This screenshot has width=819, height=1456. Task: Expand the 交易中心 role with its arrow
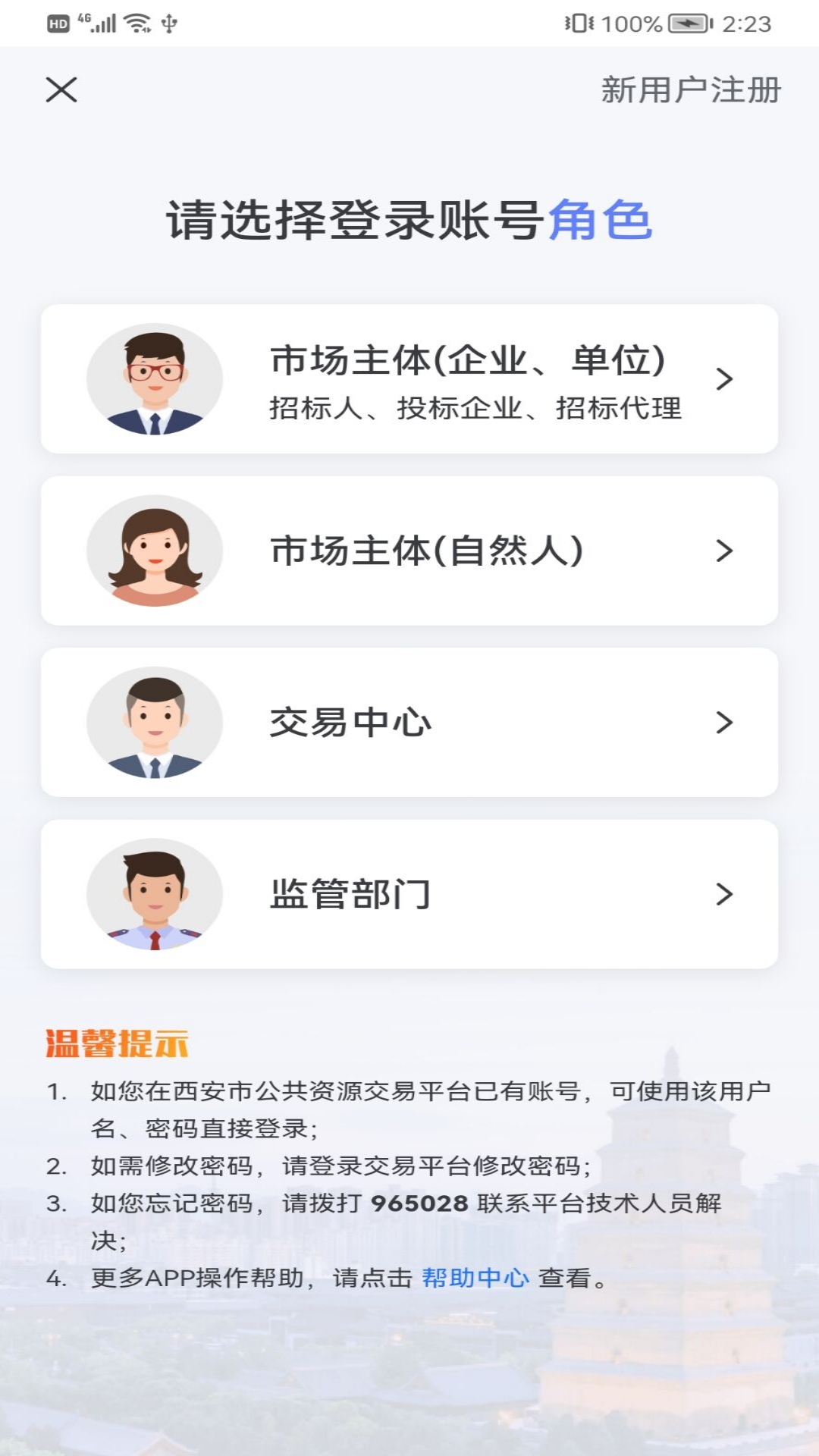coord(723,723)
